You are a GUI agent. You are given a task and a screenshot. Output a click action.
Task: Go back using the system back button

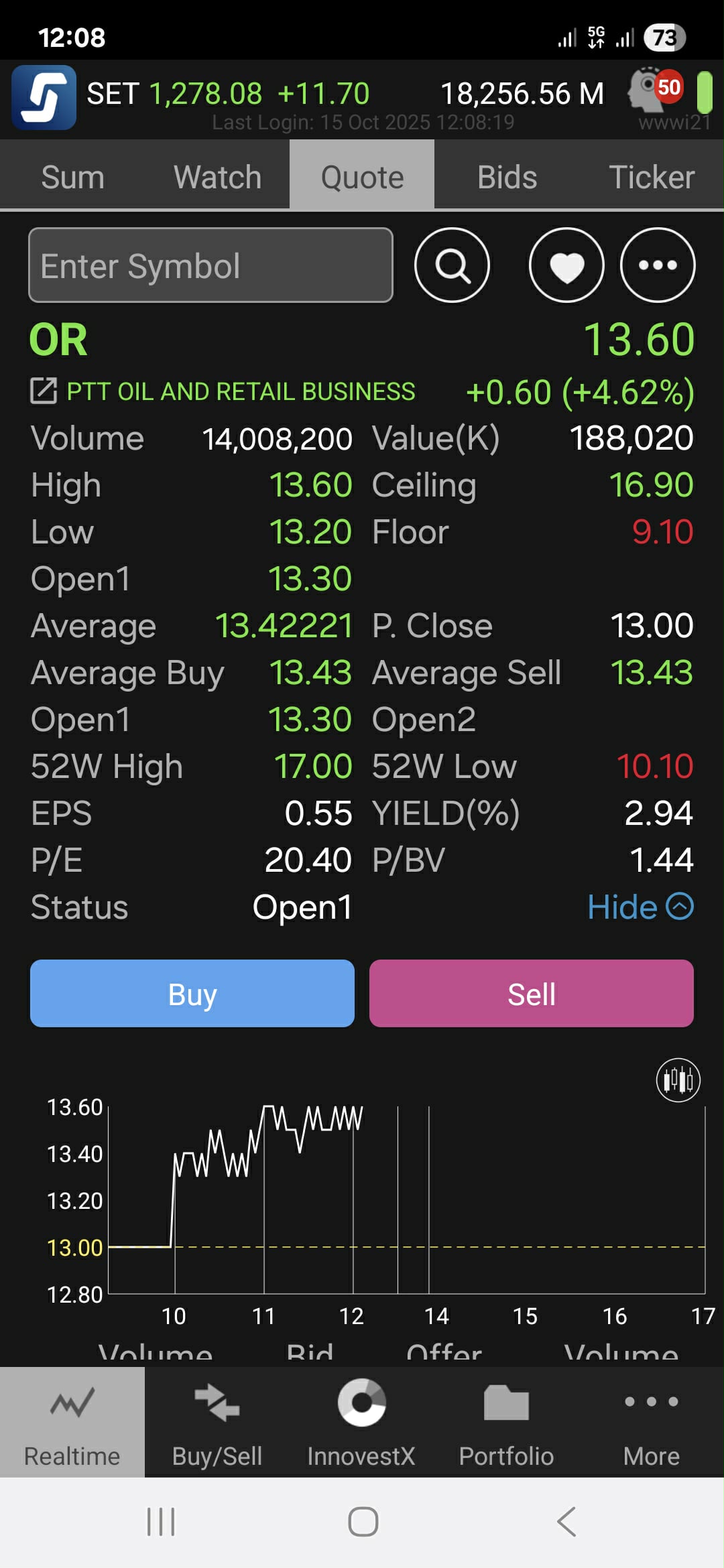coord(566,1522)
